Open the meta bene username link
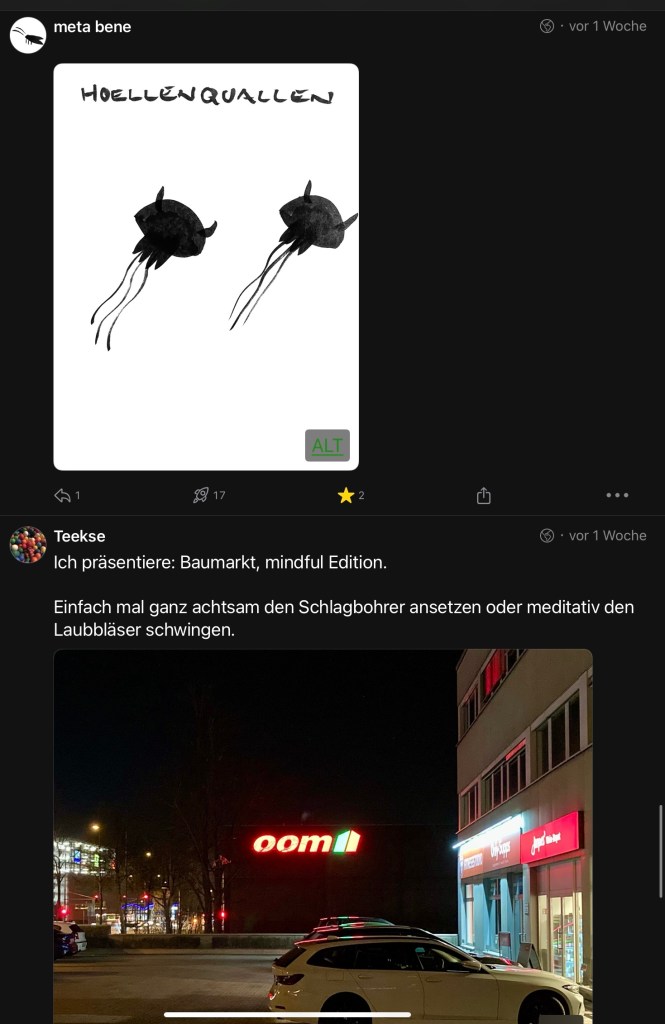665x1024 pixels. tap(92, 26)
